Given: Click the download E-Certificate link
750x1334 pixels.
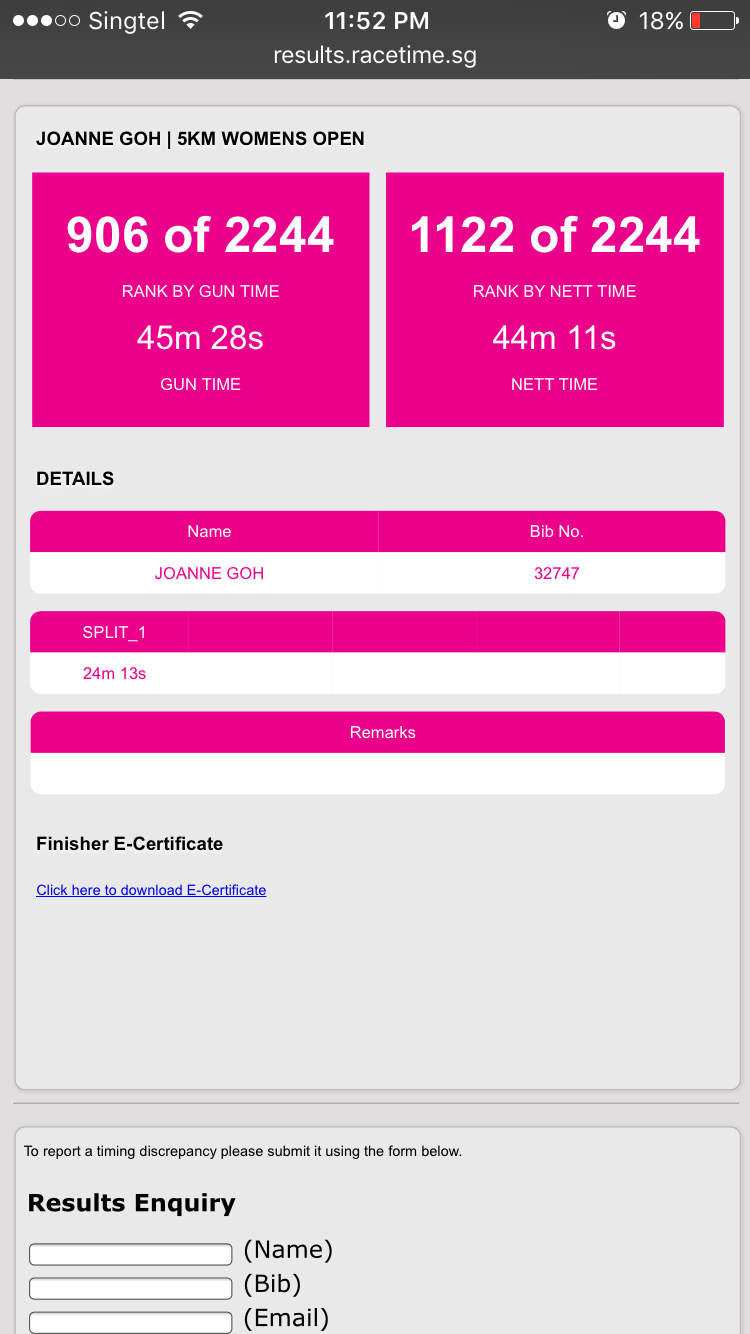Looking at the screenshot, I should pos(151,890).
